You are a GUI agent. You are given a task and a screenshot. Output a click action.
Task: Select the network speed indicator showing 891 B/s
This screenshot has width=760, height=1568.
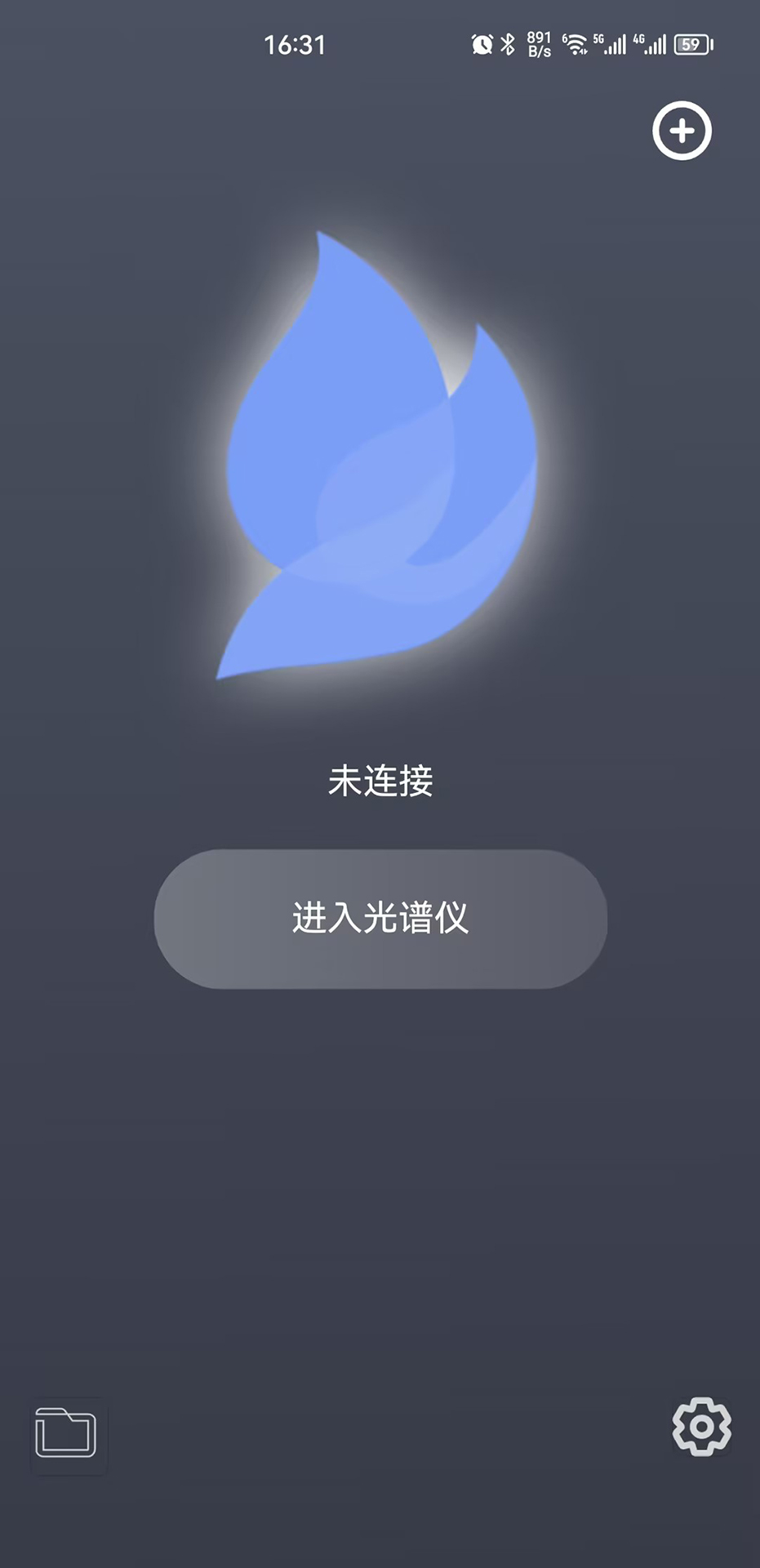[x=539, y=43]
